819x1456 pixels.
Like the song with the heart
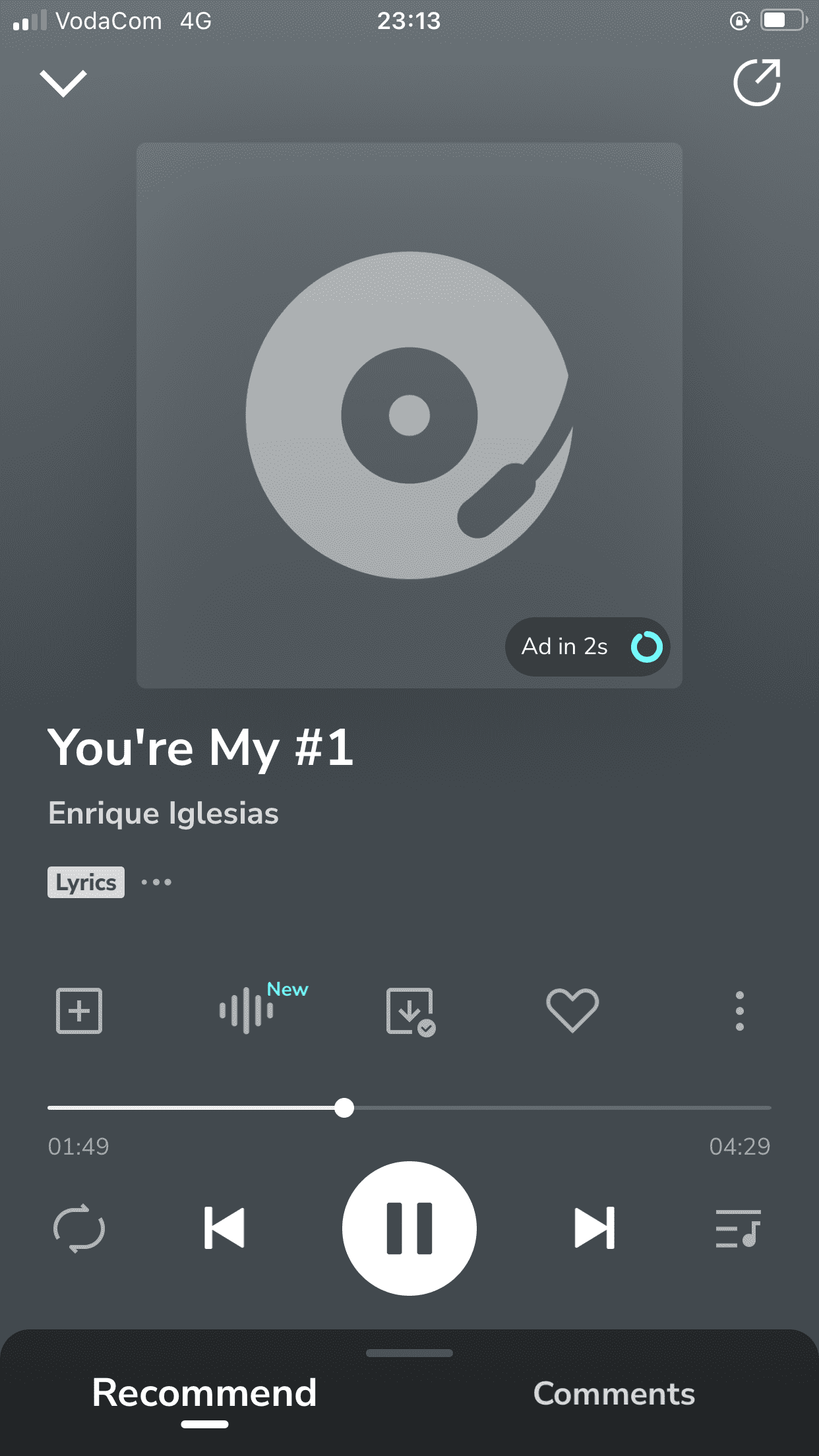click(x=572, y=1010)
